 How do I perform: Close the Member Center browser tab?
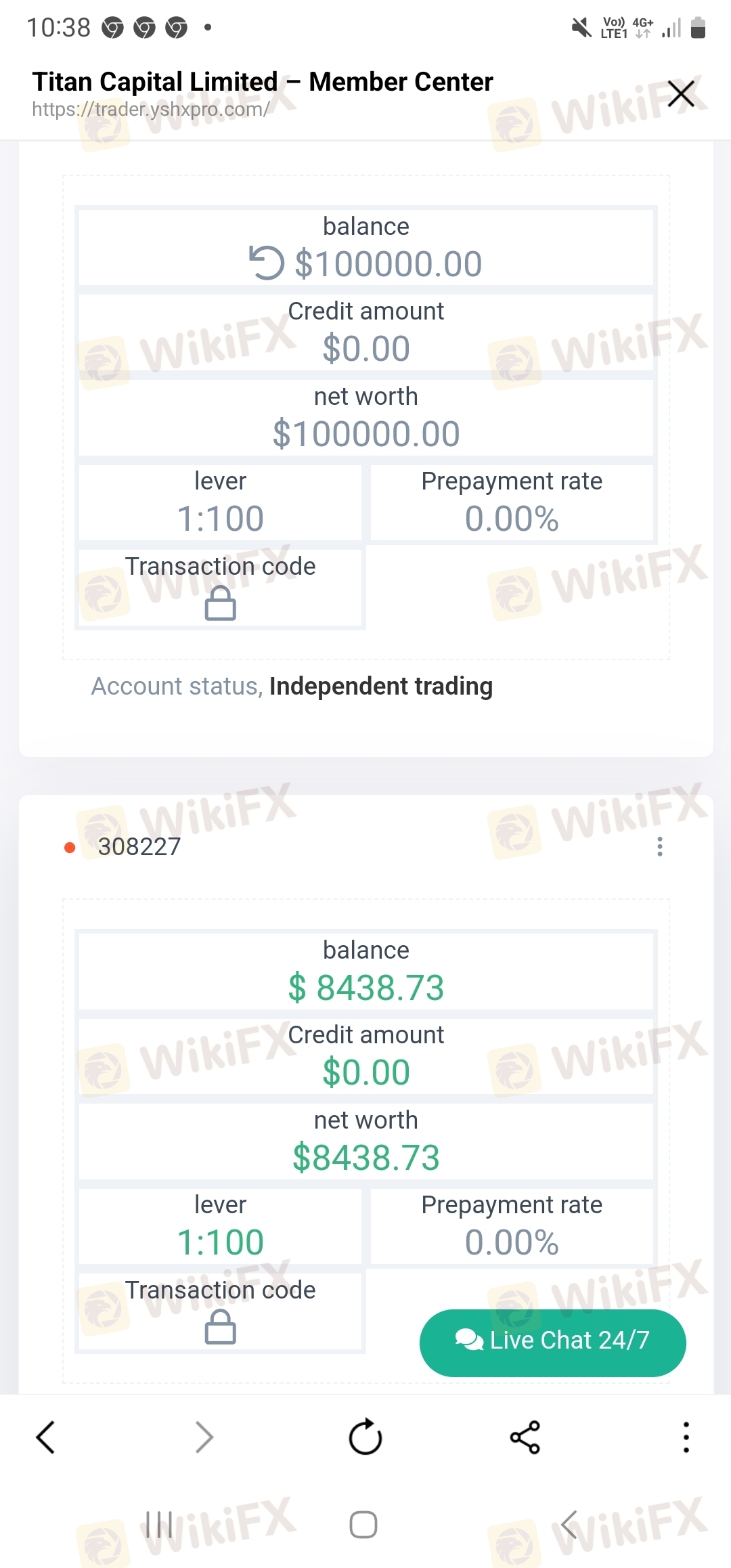[x=681, y=94]
